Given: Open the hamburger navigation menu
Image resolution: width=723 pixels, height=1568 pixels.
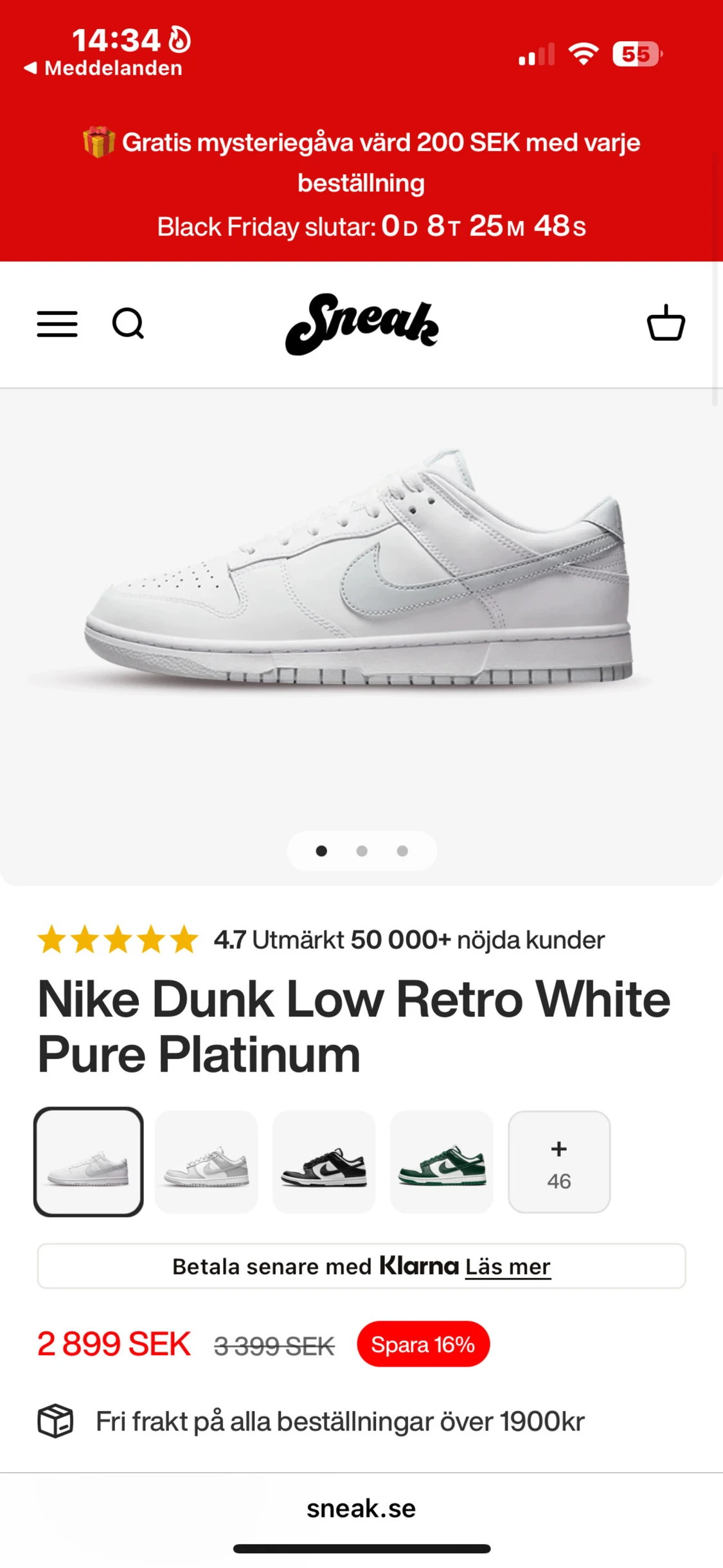Looking at the screenshot, I should click(x=57, y=325).
